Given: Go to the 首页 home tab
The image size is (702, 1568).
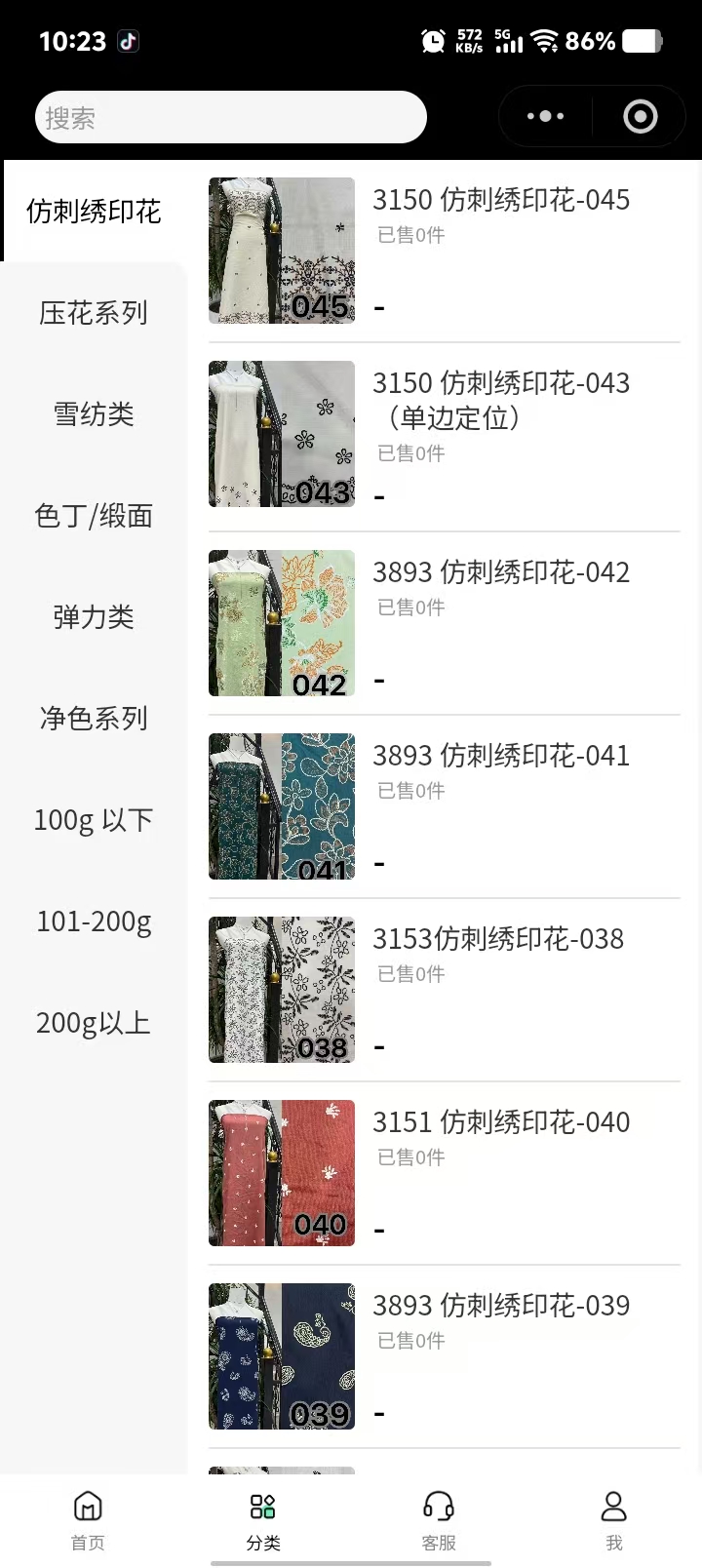Looking at the screenshot, I should point(88,1519).
